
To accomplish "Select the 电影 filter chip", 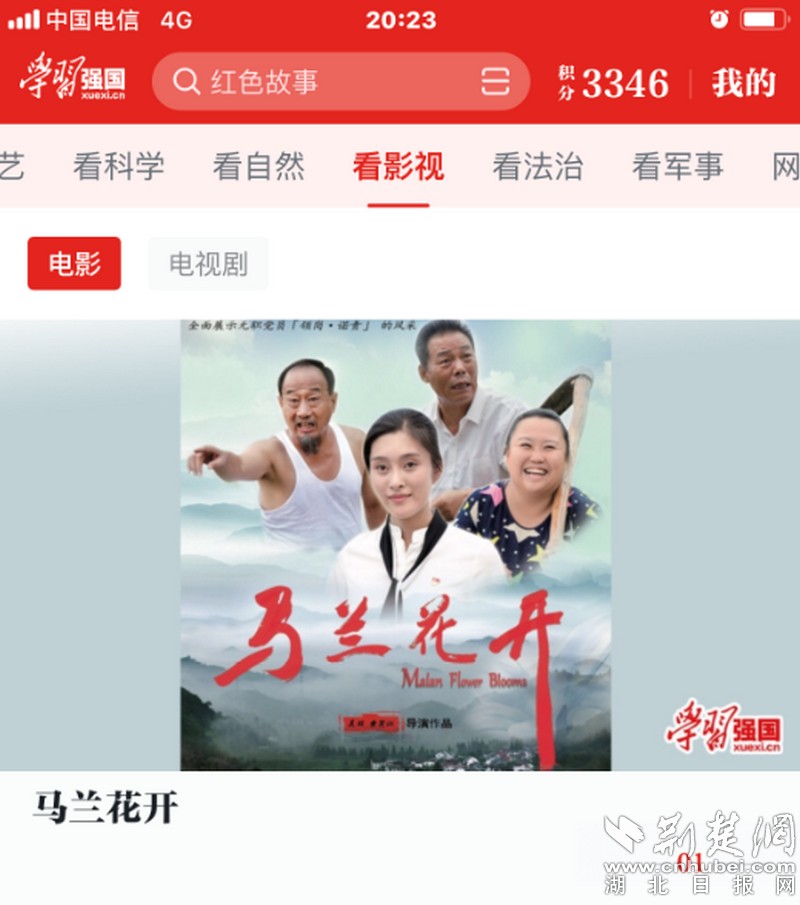I will pyautogui.click(x=75, y=264).
